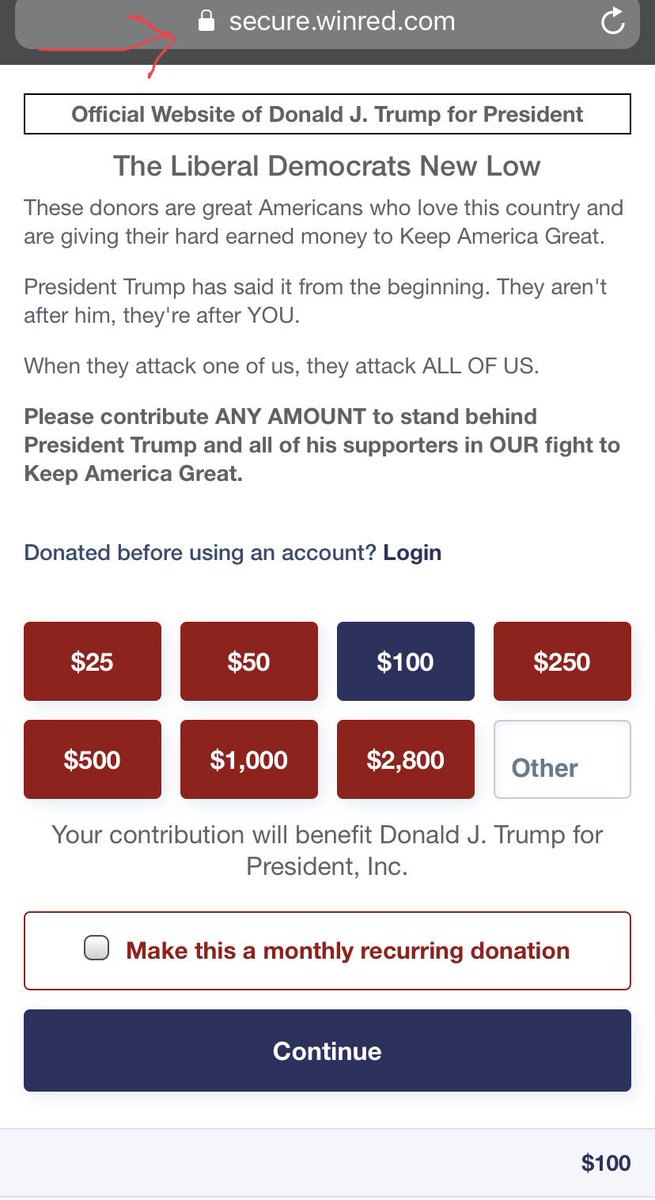Viewport: 655px width, 1200px height.
Task: Tap the Other amount field
Action: point(562,760)
